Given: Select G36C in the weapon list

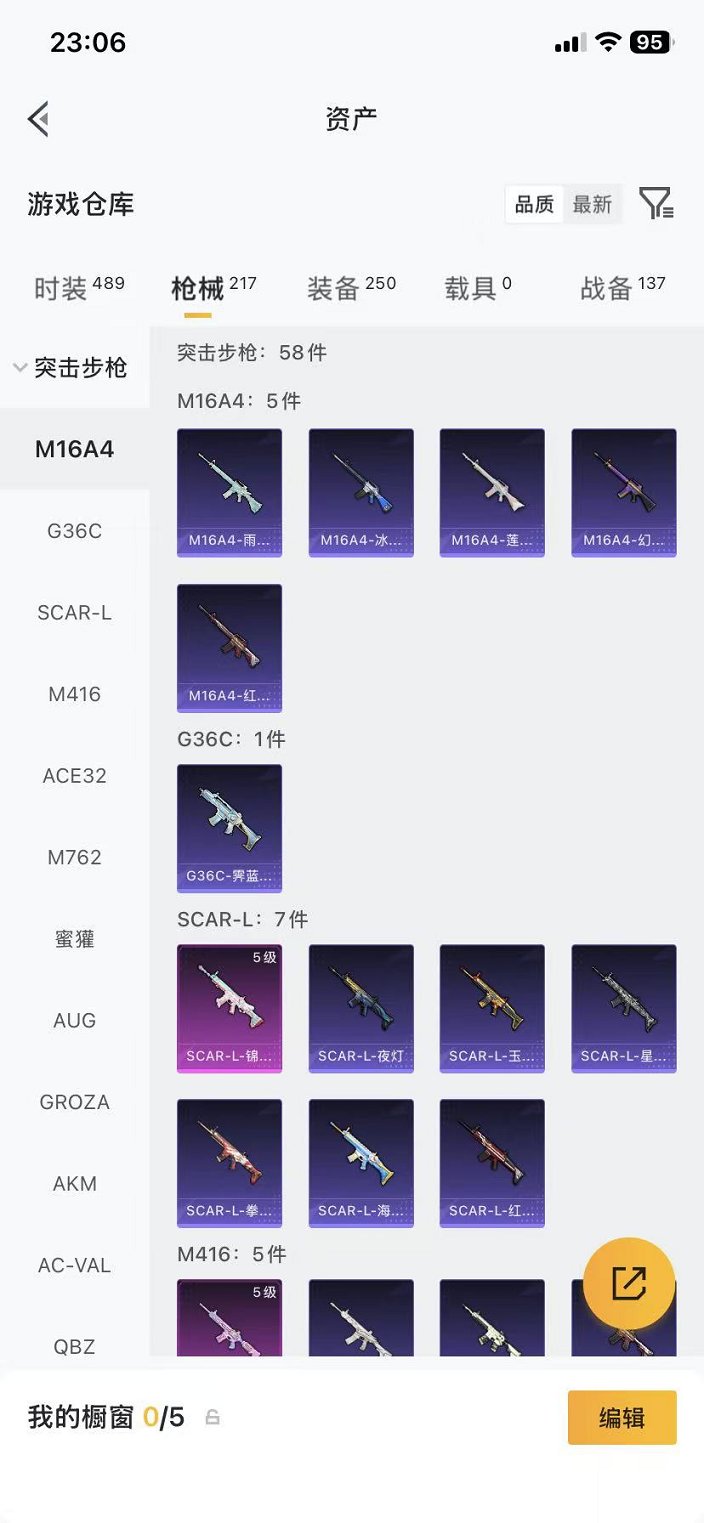Looking at the screenshot, I should (x=74, y=531).
